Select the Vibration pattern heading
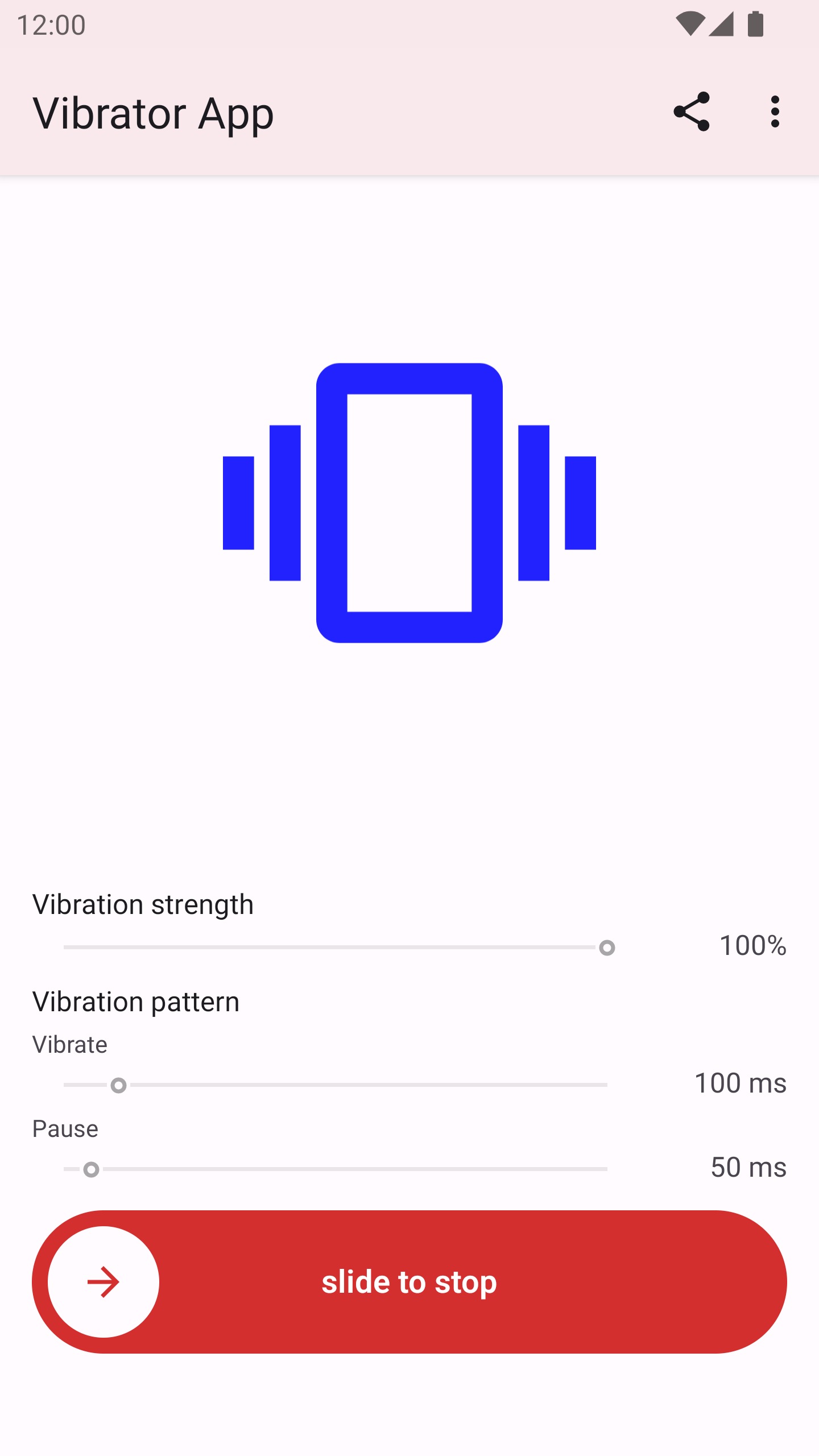Viewport: 819px width, 1456px height. (136, 1001)
